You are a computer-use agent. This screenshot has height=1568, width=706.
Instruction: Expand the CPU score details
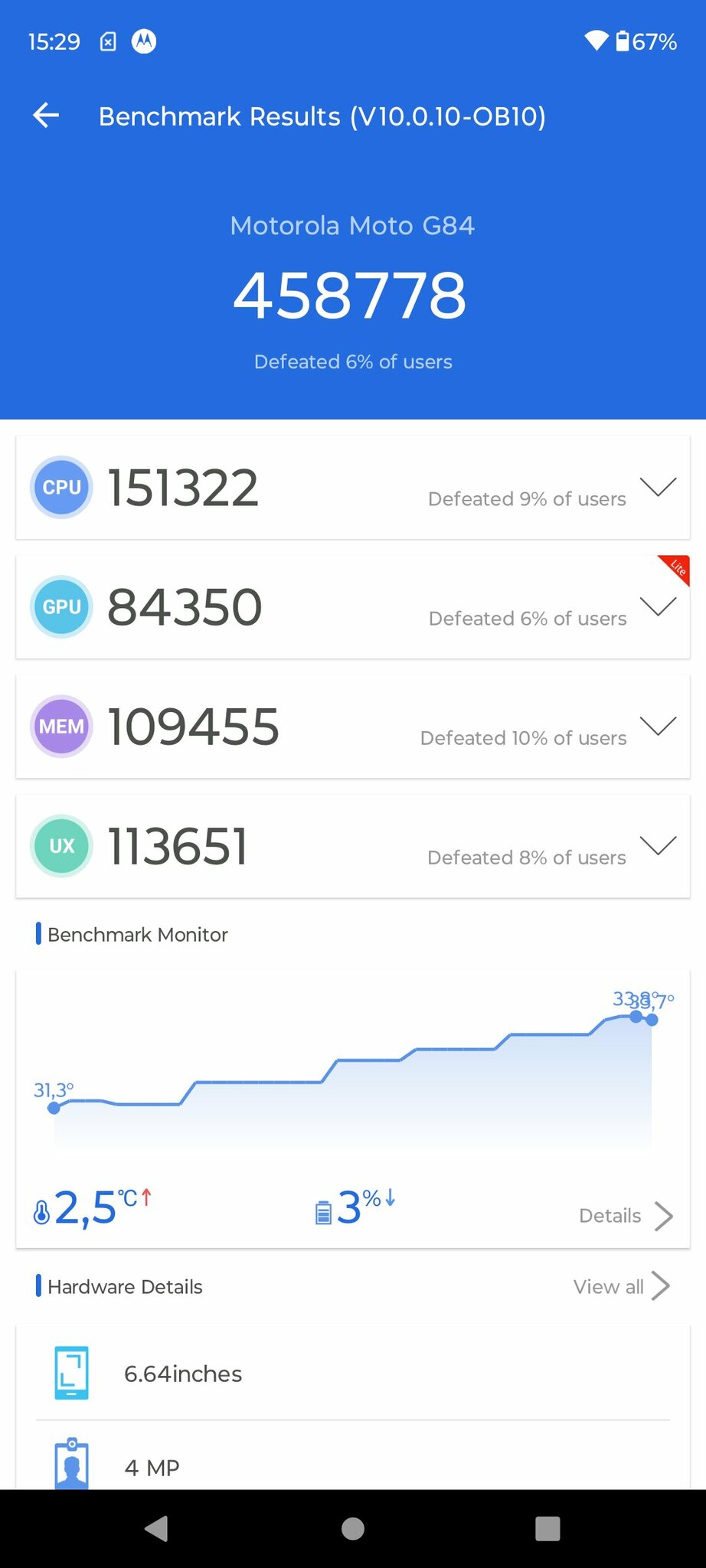[658, 488]
